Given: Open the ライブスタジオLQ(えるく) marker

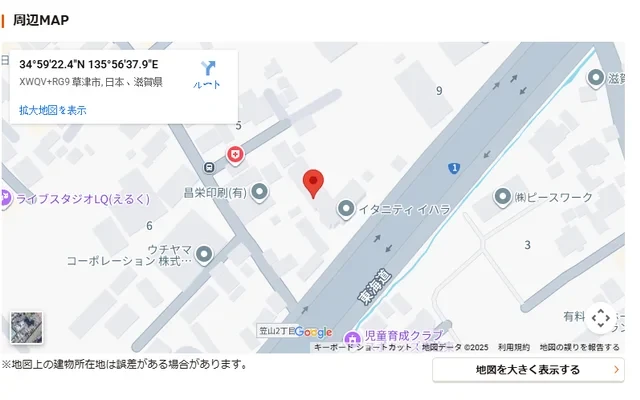Looking at the screenshot, I should 6,198.
